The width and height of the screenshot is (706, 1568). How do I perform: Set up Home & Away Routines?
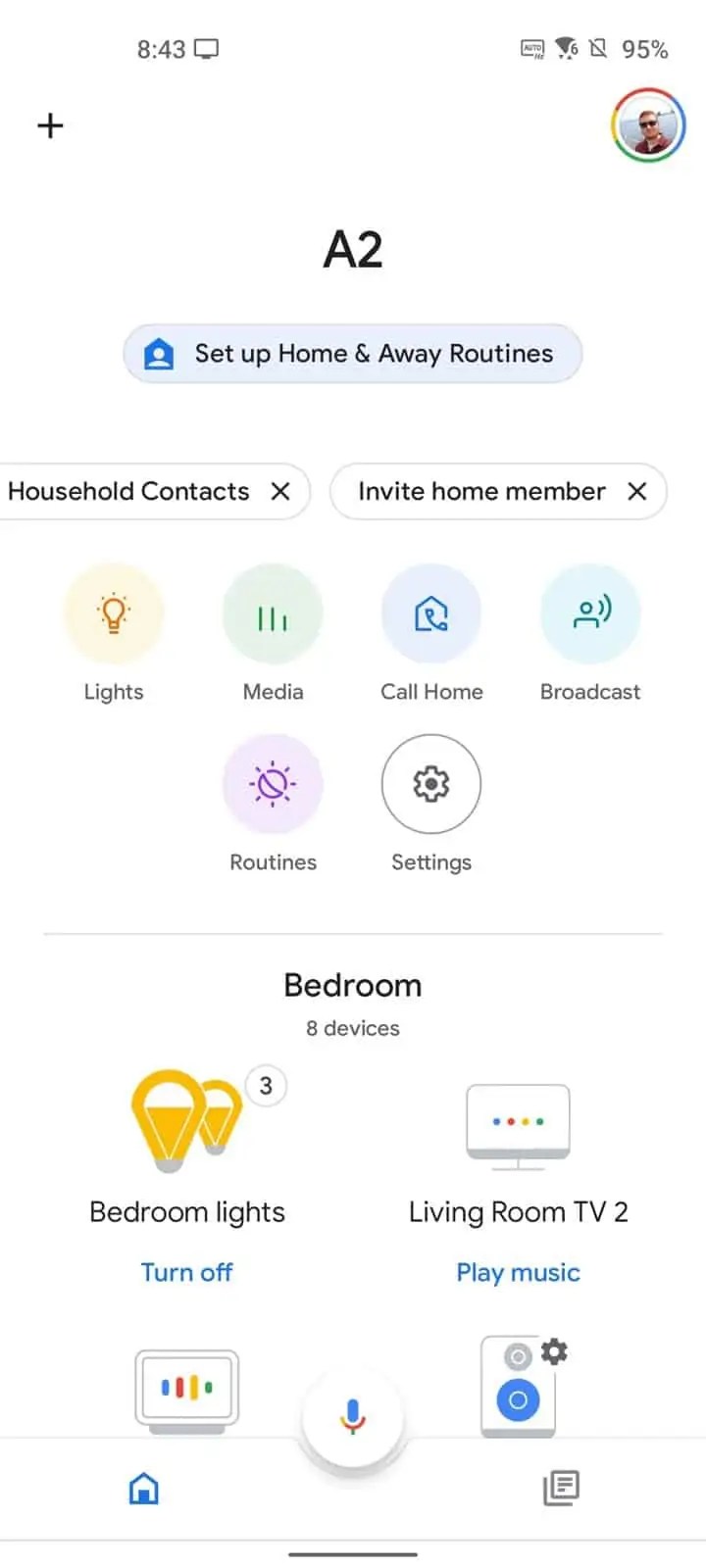(x=352, y=354)
